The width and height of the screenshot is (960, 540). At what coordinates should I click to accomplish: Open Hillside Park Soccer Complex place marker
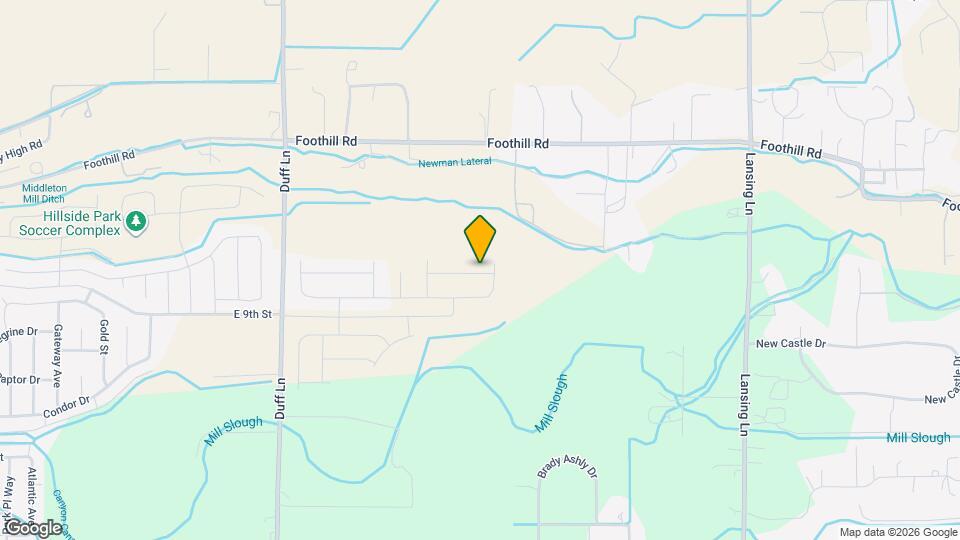137,221
